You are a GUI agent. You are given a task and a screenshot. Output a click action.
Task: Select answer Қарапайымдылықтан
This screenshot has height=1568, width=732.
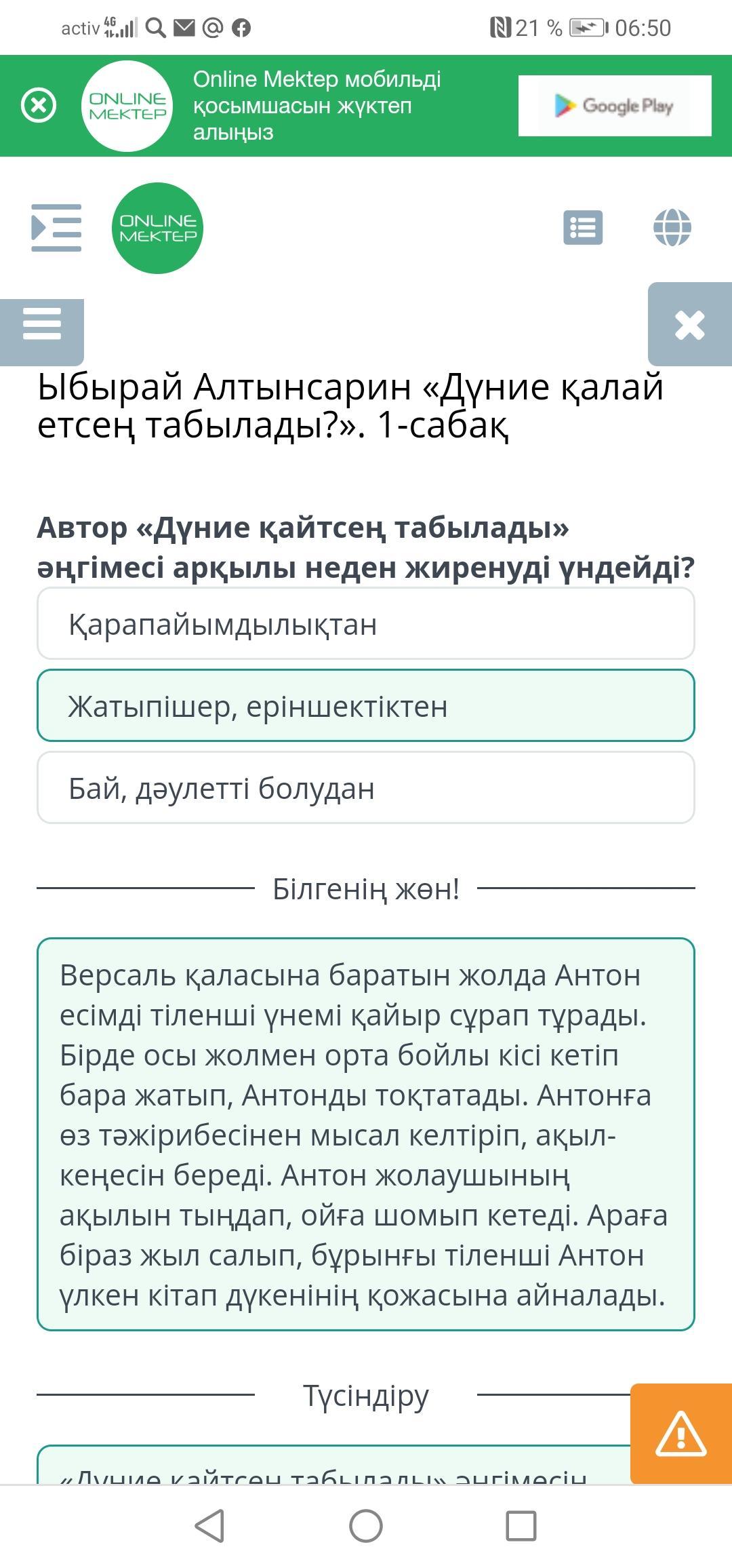[x=366, y=623]
